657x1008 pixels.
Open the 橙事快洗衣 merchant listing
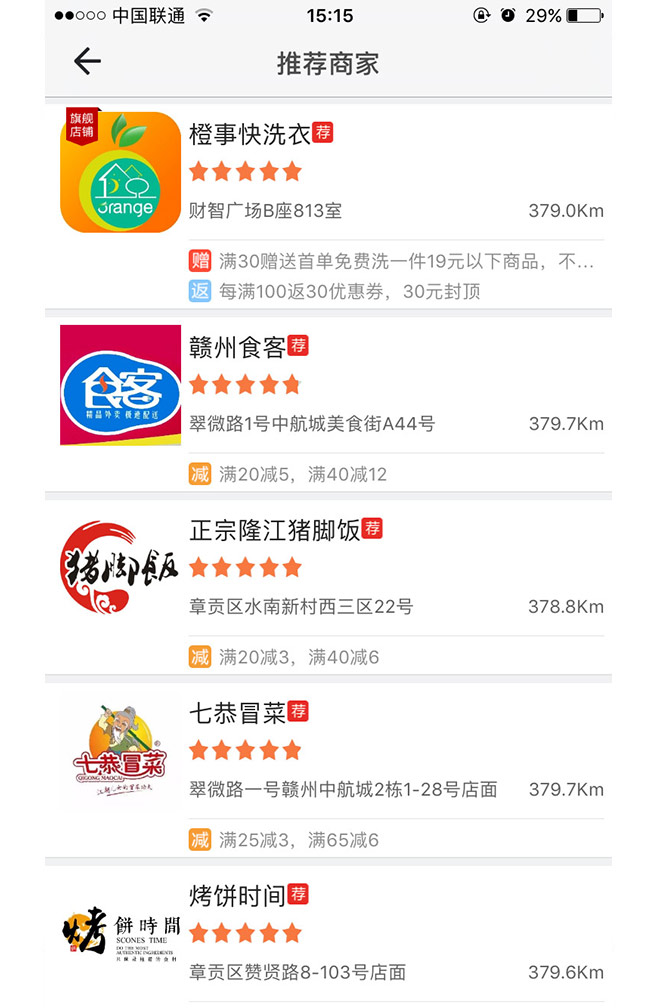(250, 135)
